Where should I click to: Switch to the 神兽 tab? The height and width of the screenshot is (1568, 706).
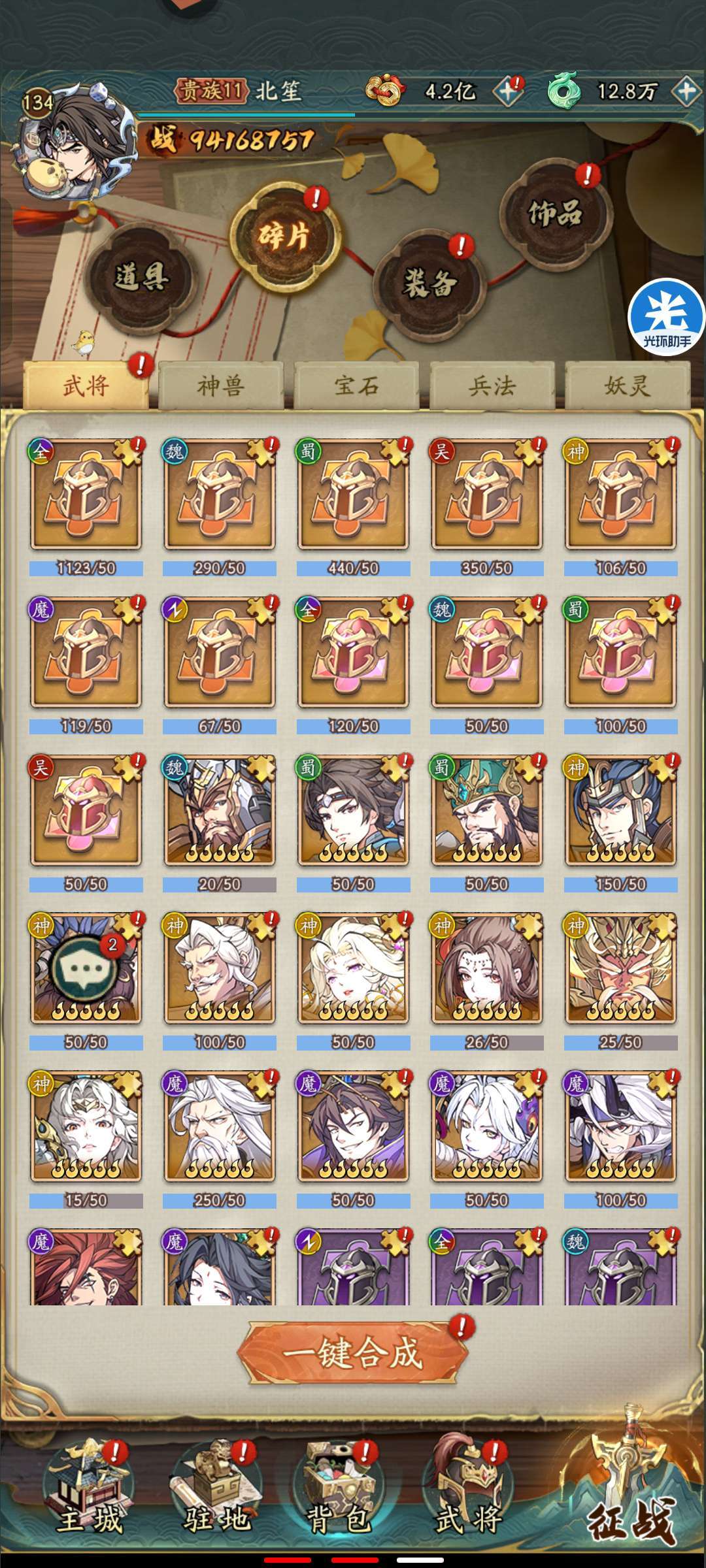(221, 385)
